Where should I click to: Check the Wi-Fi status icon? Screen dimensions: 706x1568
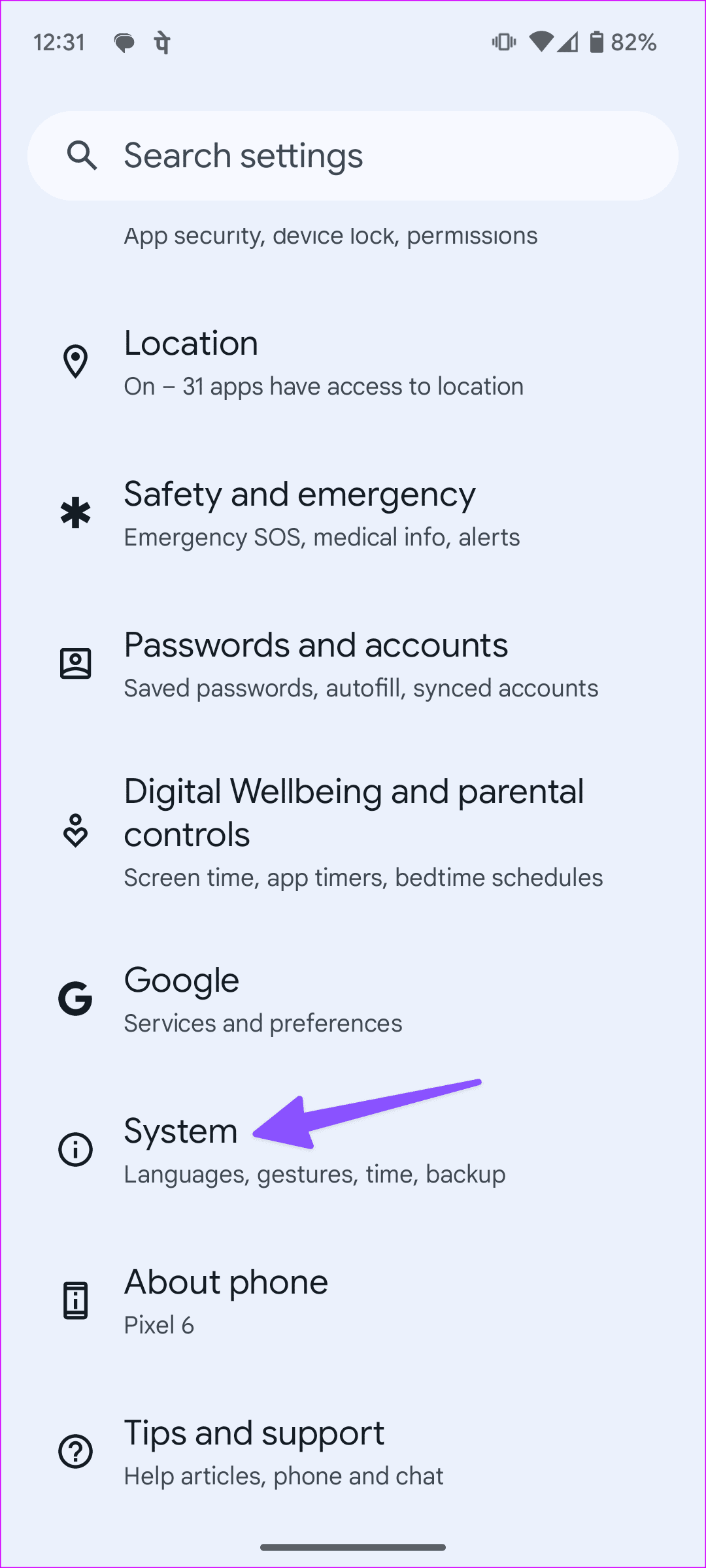(543, 41)
